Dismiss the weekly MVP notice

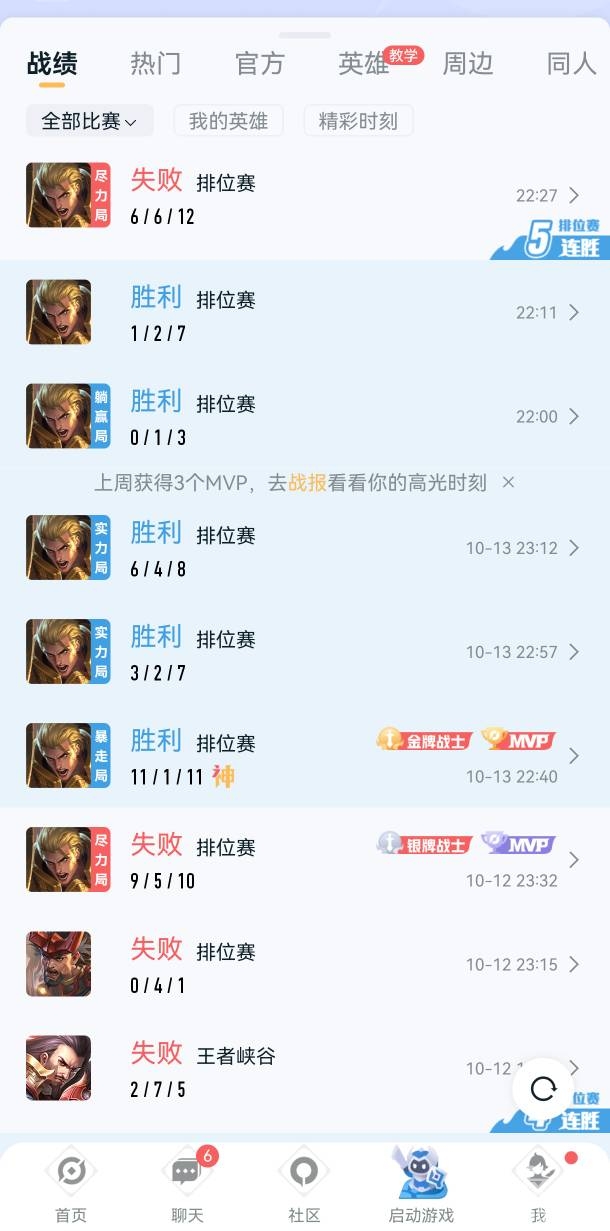tap(508, 483)
